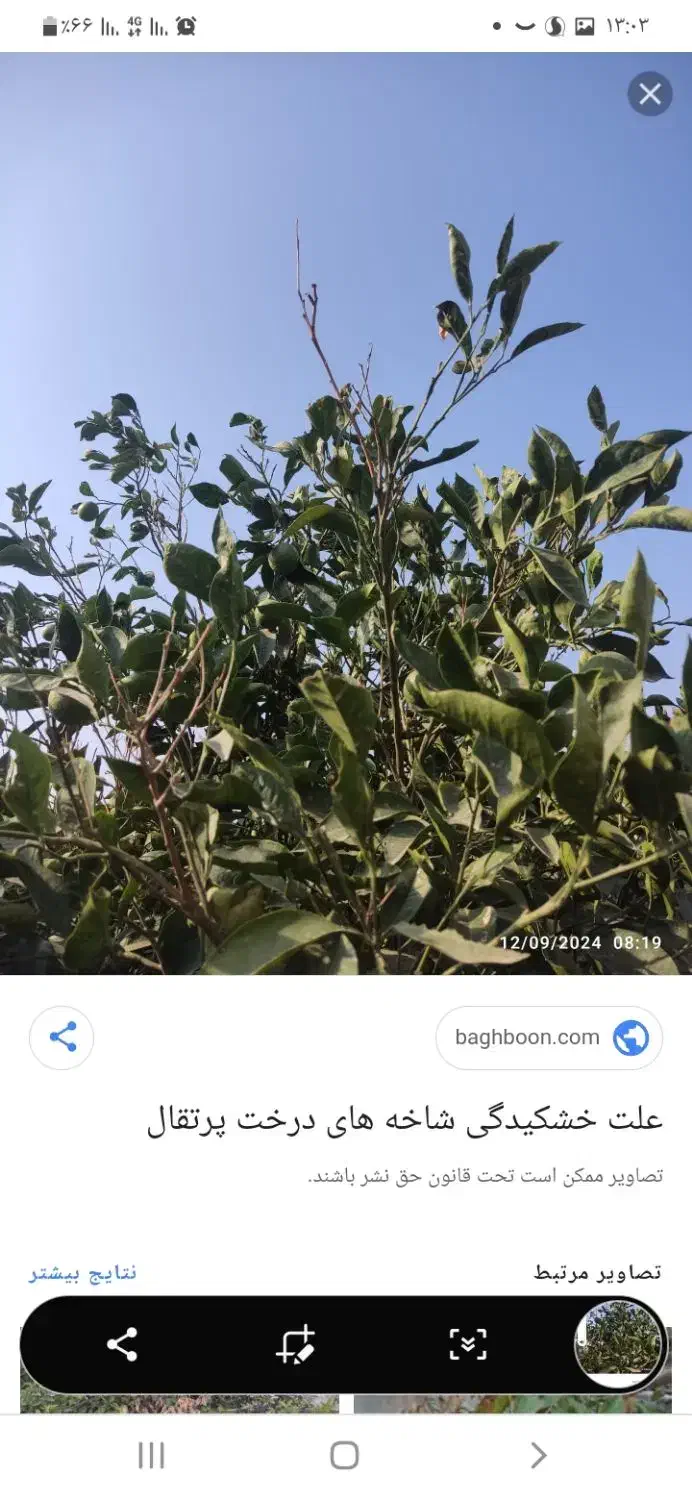Share this orange tree image
This screenshot has height=1500, width=692.
(62, 1037)
